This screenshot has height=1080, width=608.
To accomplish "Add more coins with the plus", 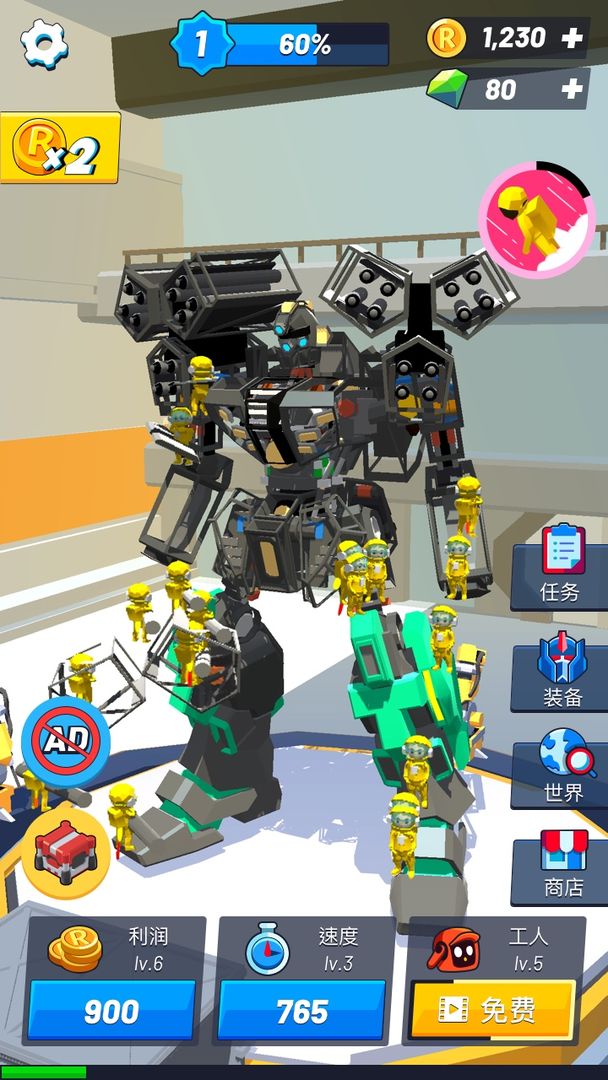I will (x=572, y=39).
